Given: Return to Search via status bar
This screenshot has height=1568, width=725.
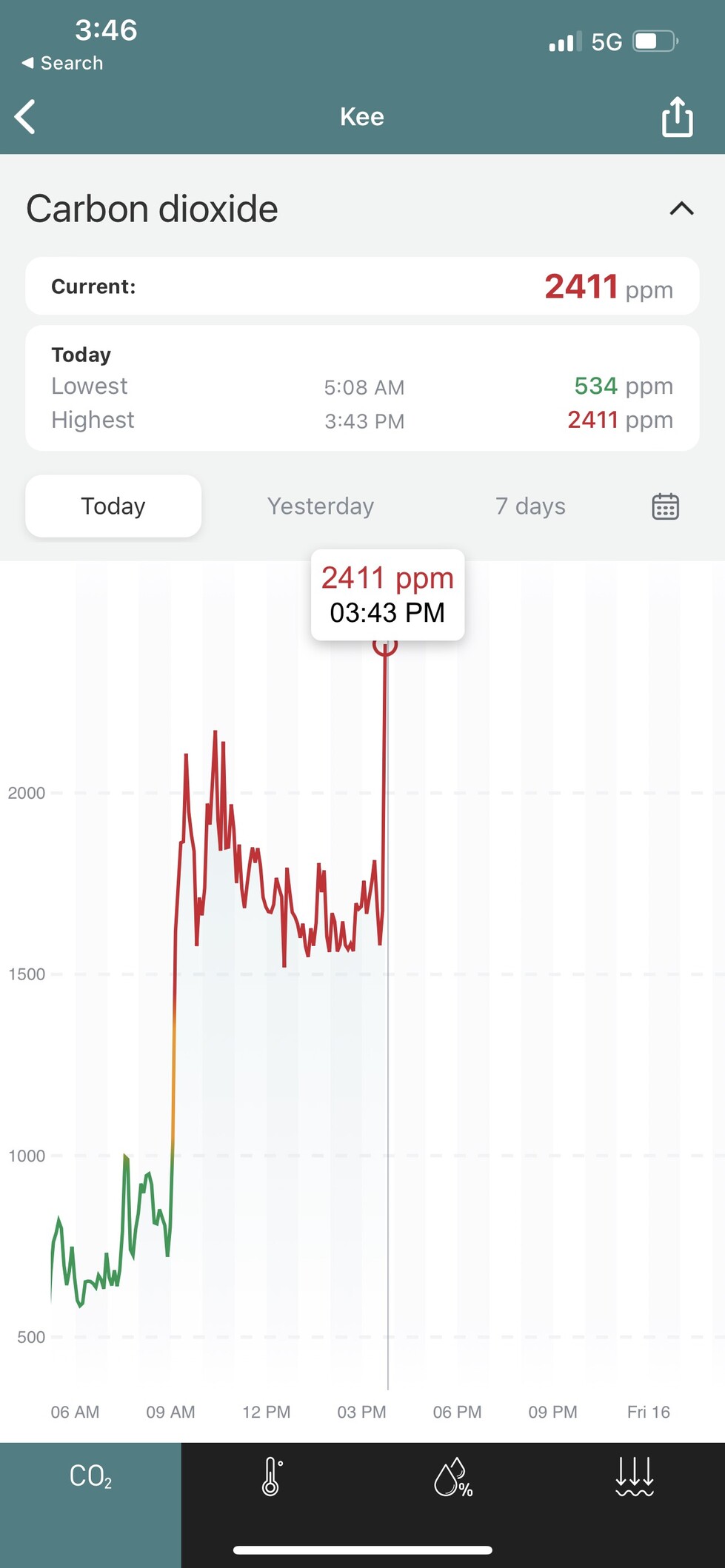Looking at the screenshot, I should 63,64.
